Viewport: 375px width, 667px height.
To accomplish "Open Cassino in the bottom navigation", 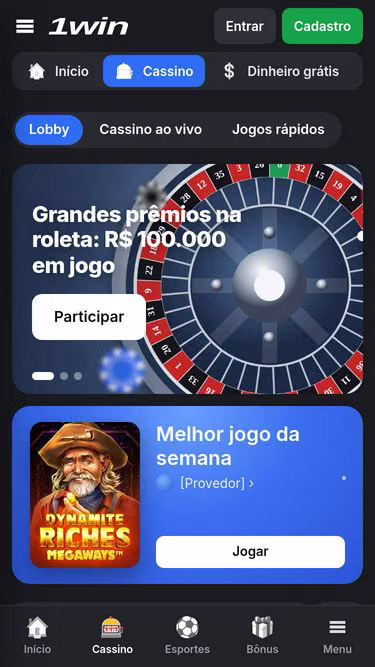I will pyautogui.click(x=112, y=636).
